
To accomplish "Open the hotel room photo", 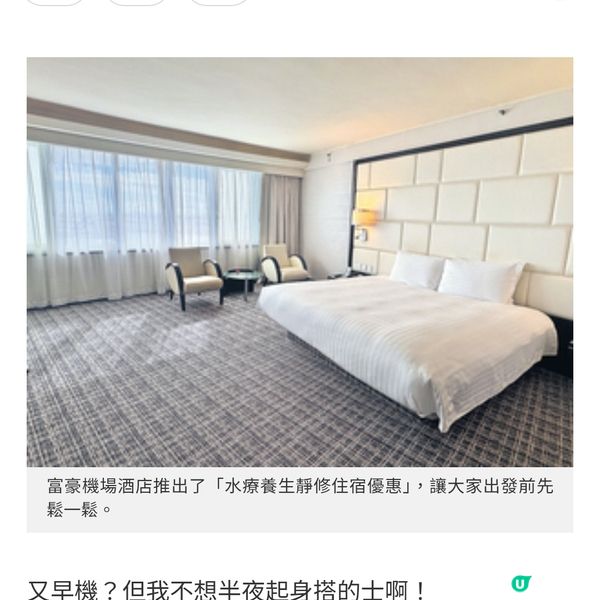I will (300, 262).
